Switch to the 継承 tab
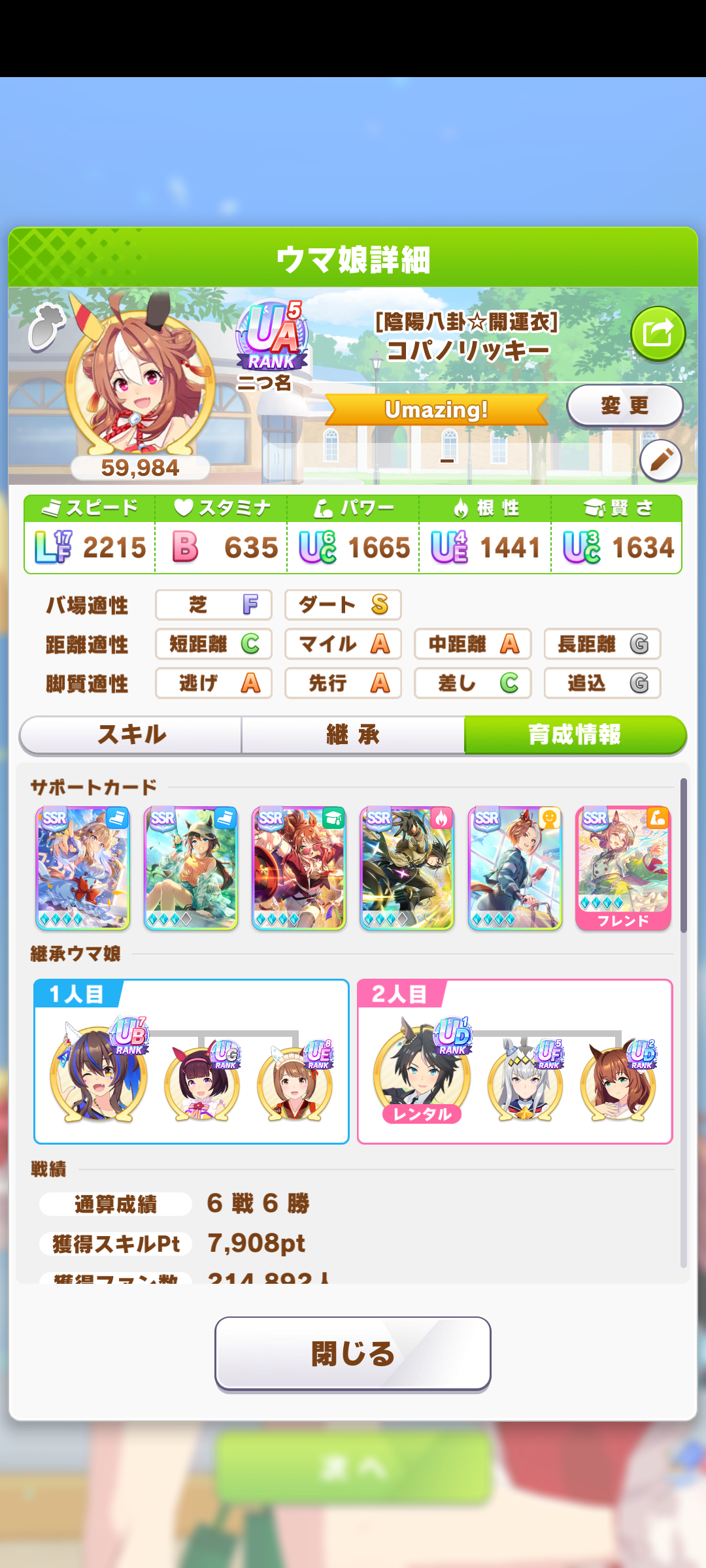Screen dimensions: 706x1568 tap(353, 735)
